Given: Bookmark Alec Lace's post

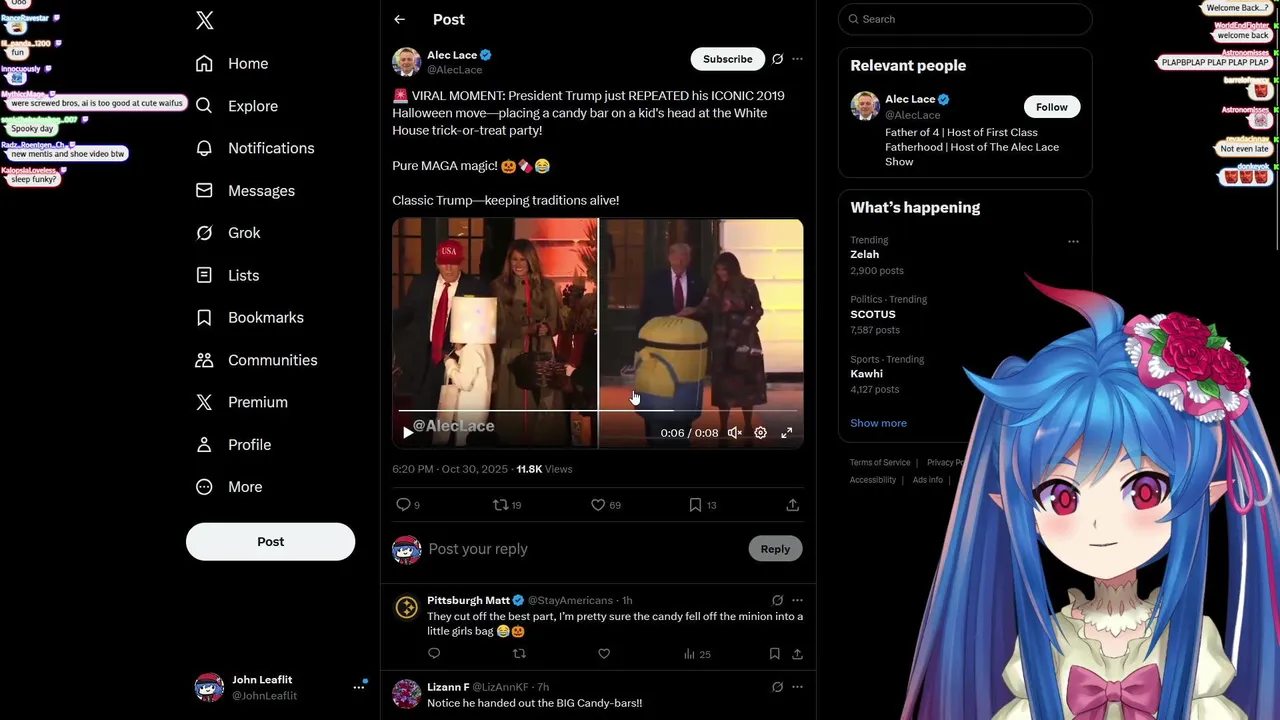Looking at the screenshot, I should click(695, 505).
